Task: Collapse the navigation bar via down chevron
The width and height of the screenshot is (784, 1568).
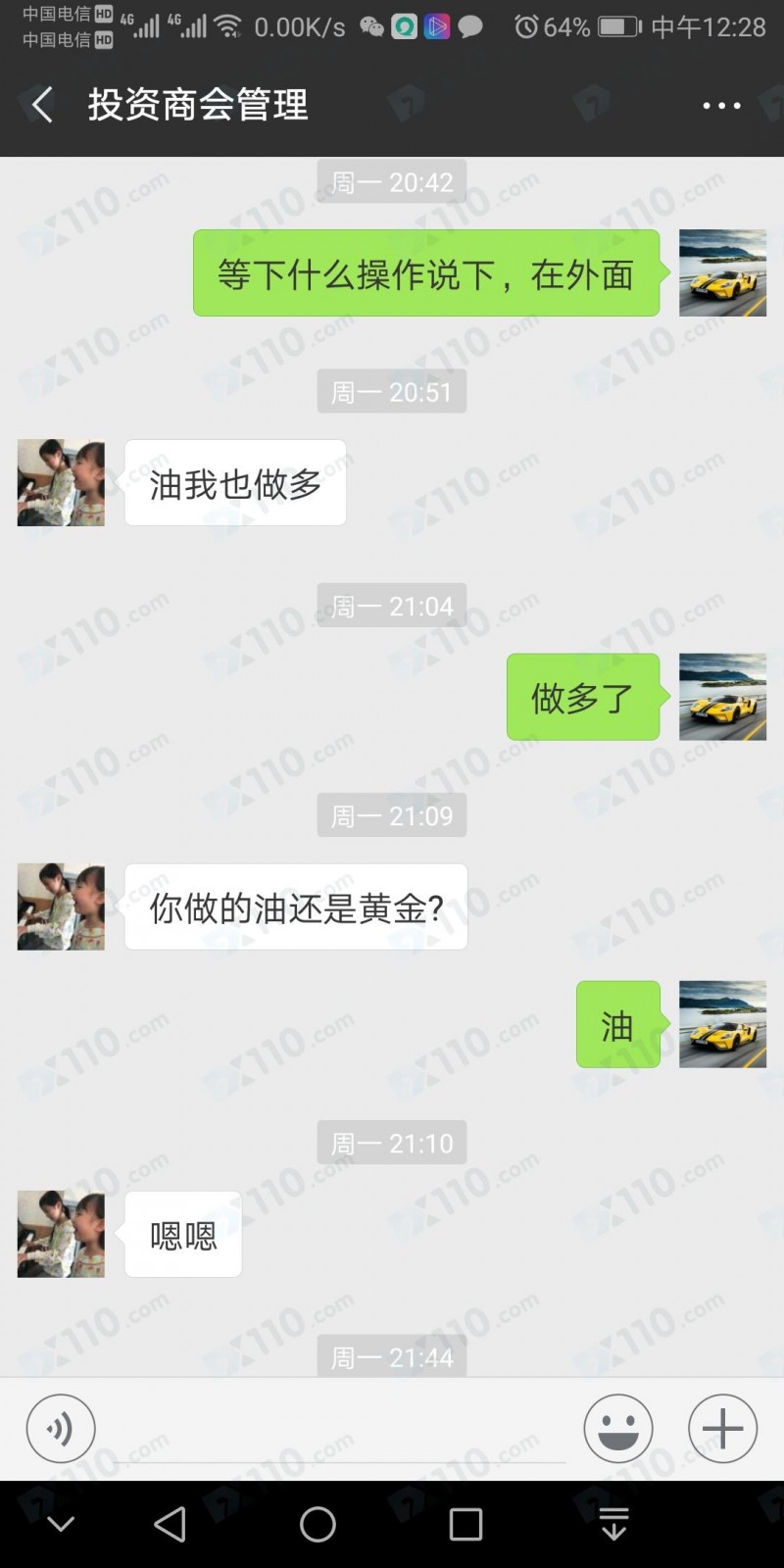Action: pyautogui.click(x=61, y=1524)
